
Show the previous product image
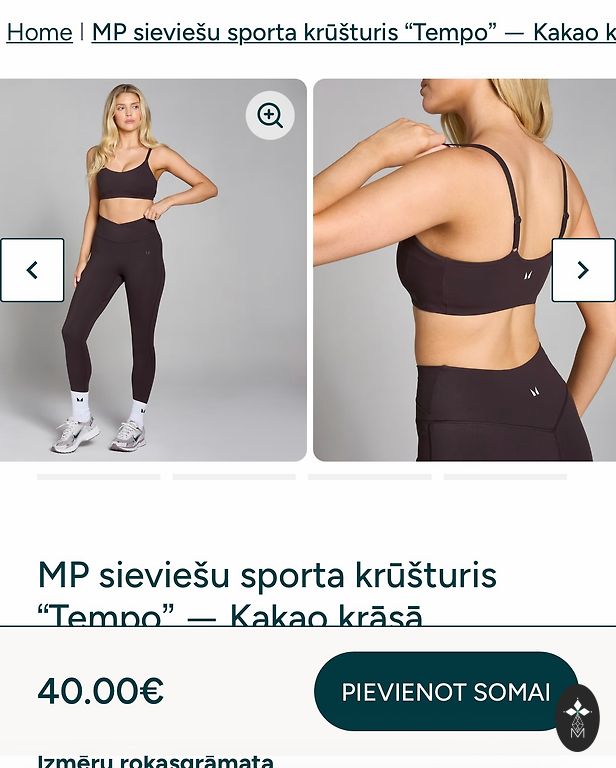pyautogui.click(x=32, y=270)
